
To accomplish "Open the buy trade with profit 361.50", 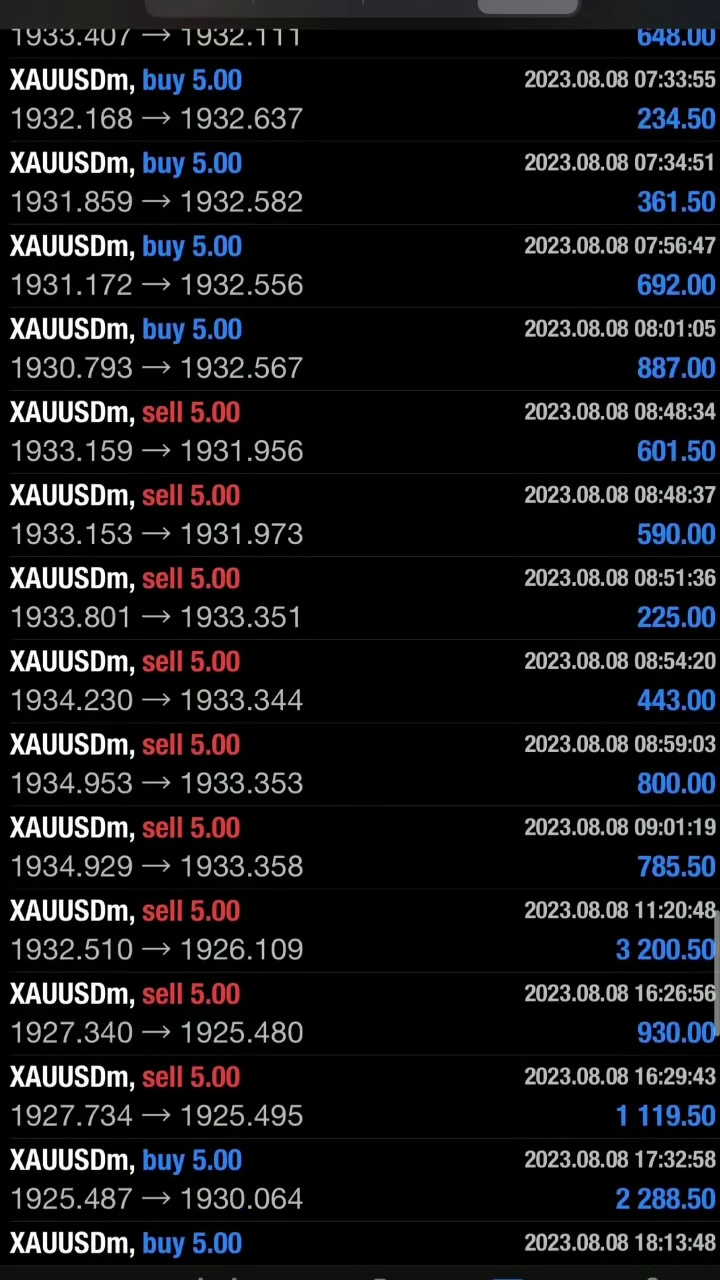I will click(x=360, y=183).
